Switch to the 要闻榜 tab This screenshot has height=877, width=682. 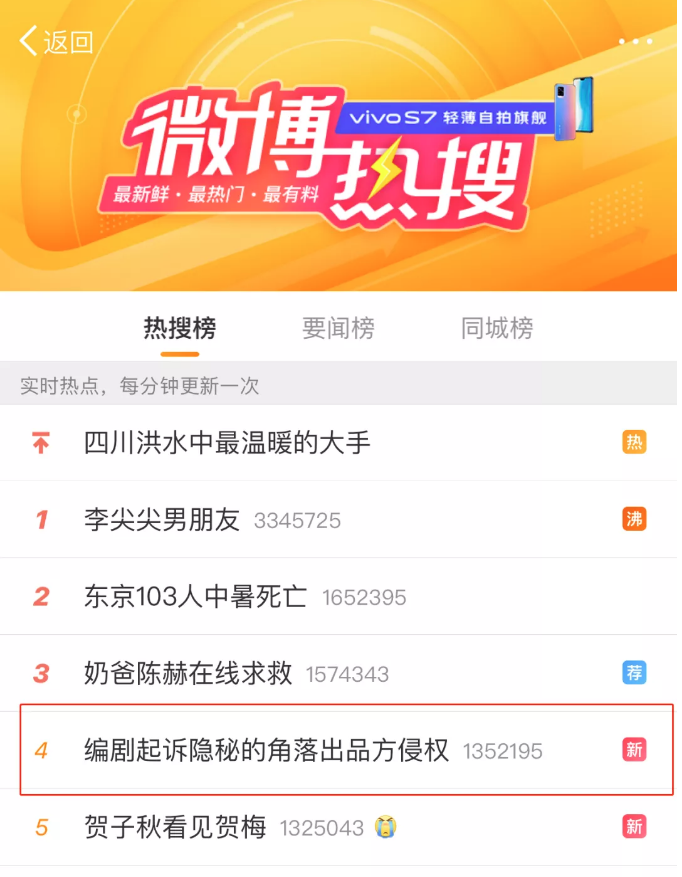(338, 328)
